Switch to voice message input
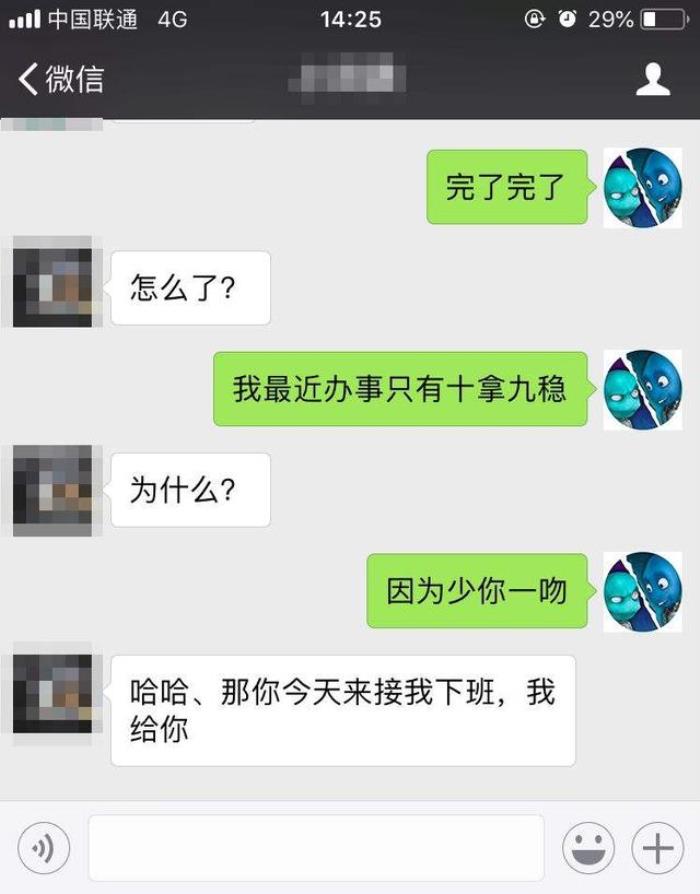This screenshot has height=894, width=700. (x=43, y=849)
